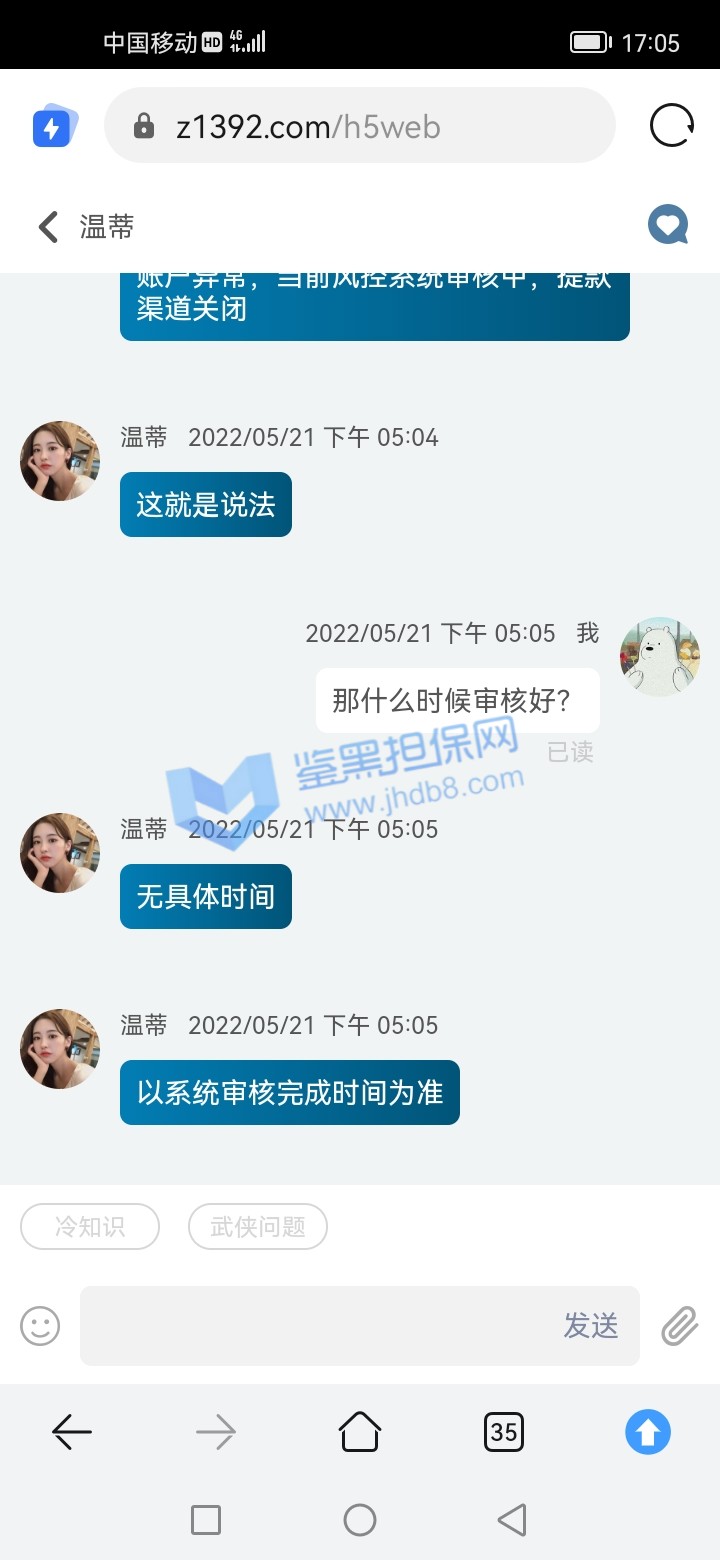Open the browser home page

coord(360,1432)
